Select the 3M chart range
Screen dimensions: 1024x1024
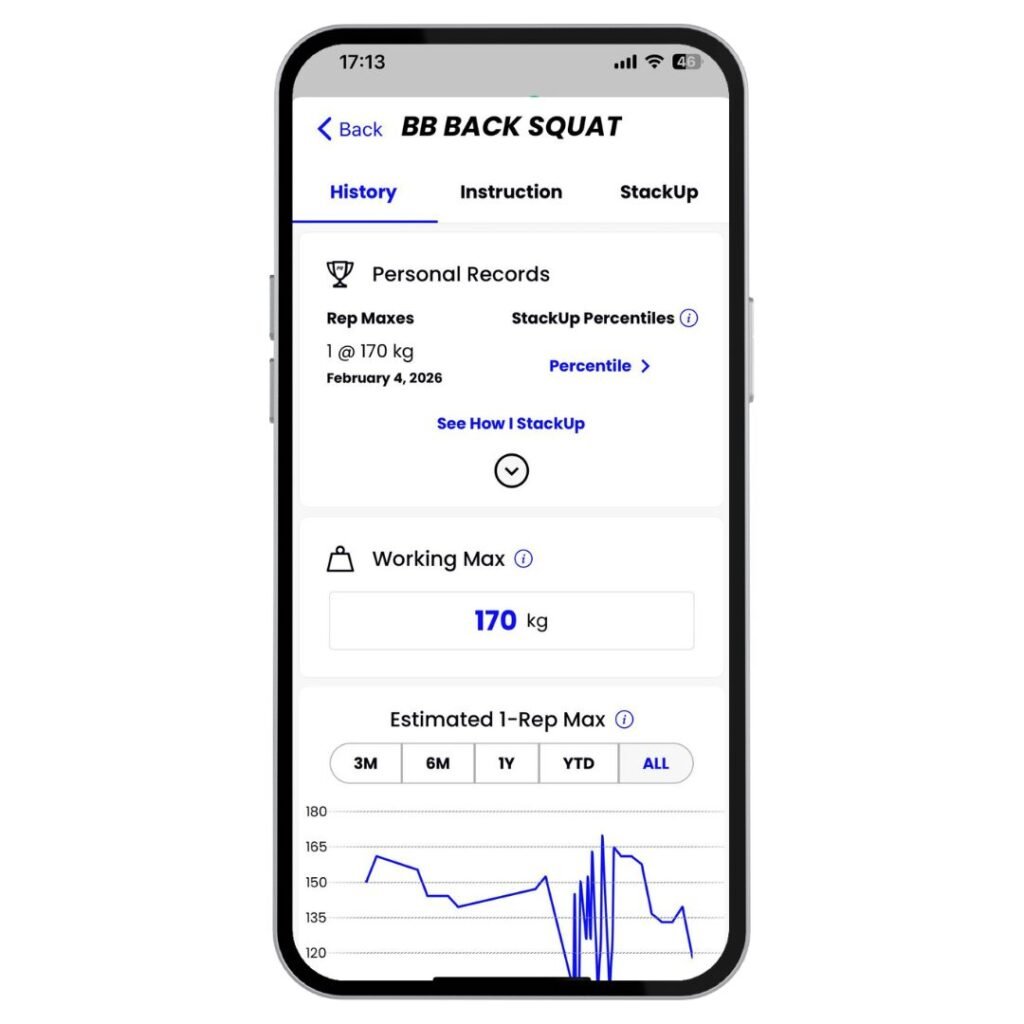coord(366,763)
